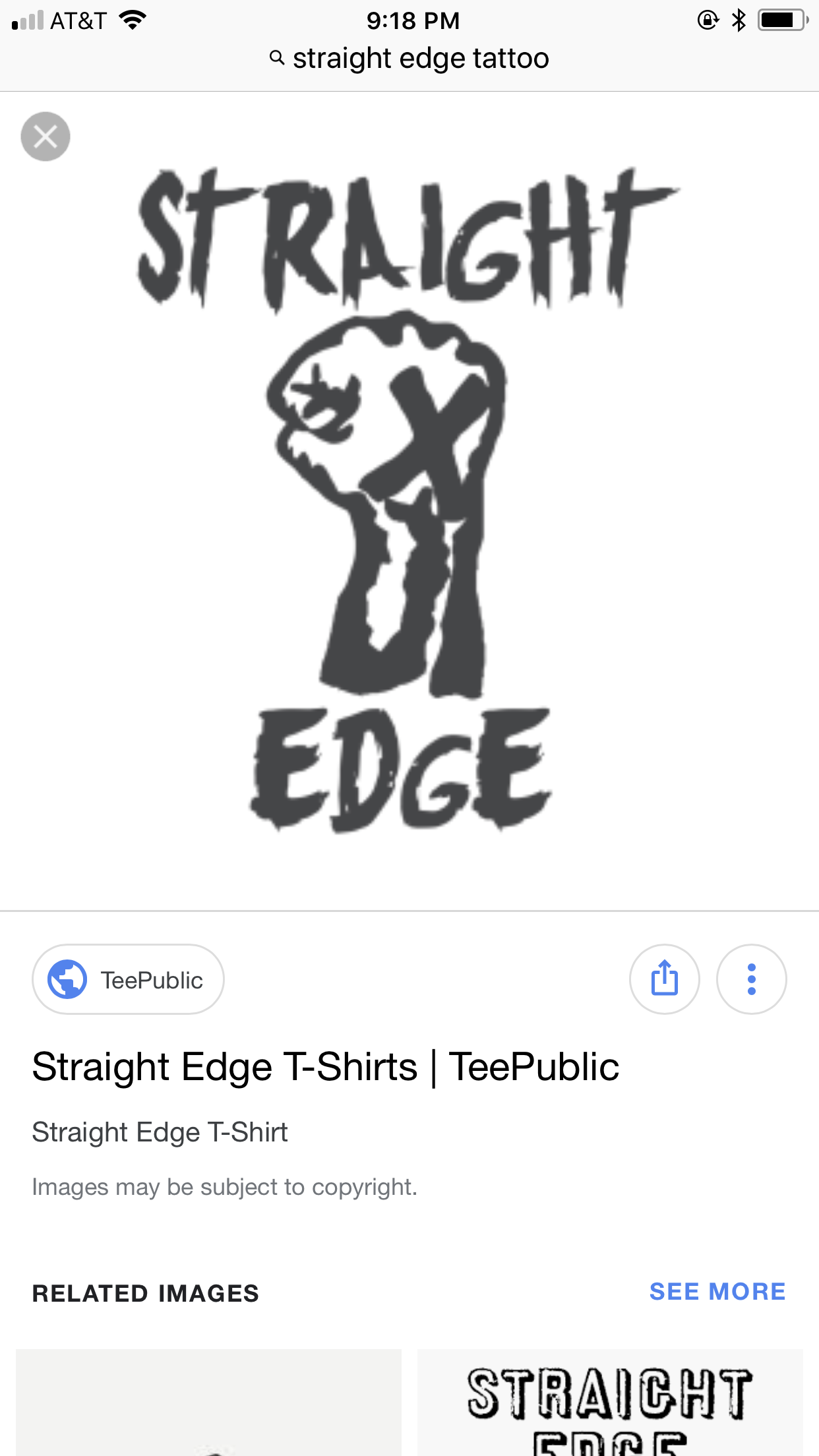Open the TeePublic source chip
The image size is (819, 1456).
(128, 979)
